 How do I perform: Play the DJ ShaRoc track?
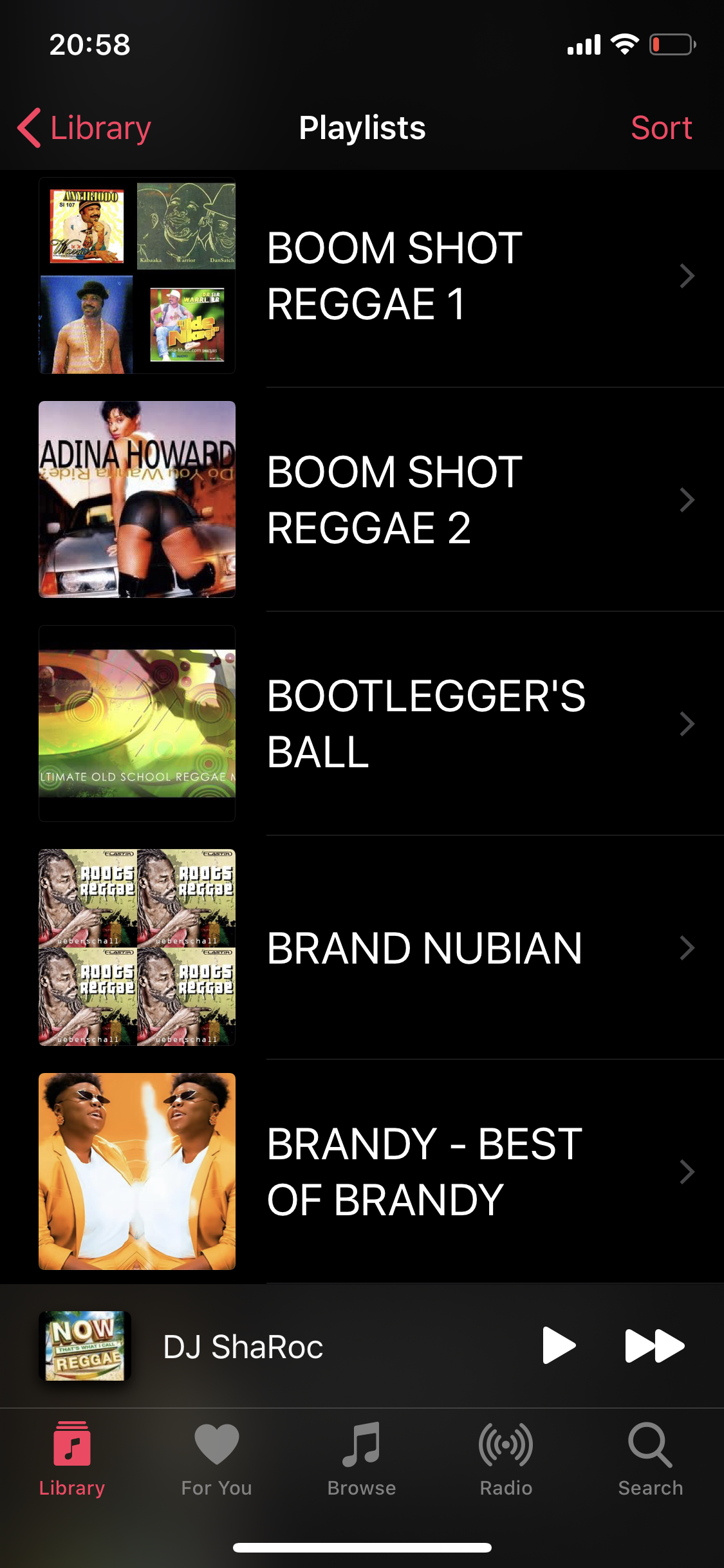coord(558,1345)
